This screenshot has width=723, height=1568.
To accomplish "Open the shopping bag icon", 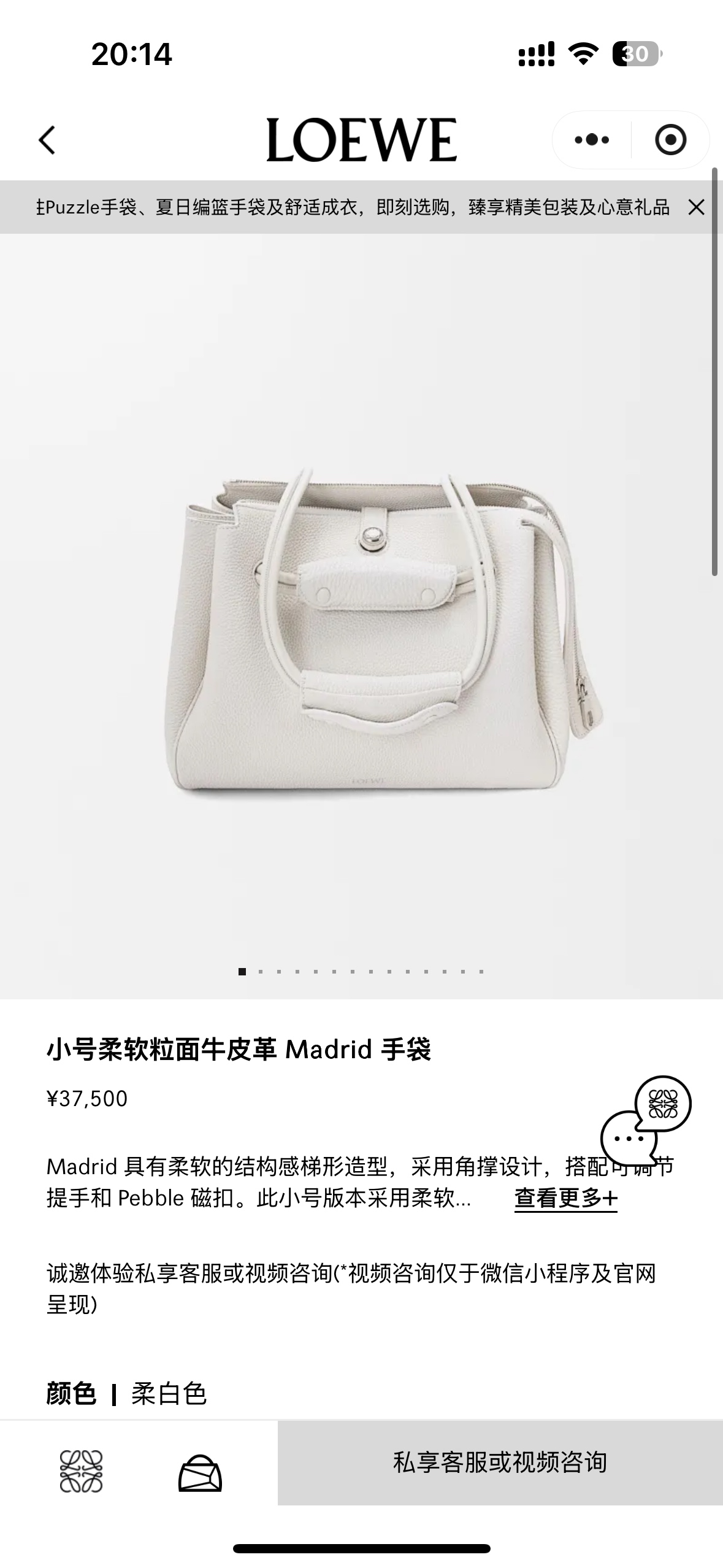I will pyautogui.click(x=200, y=1472).
